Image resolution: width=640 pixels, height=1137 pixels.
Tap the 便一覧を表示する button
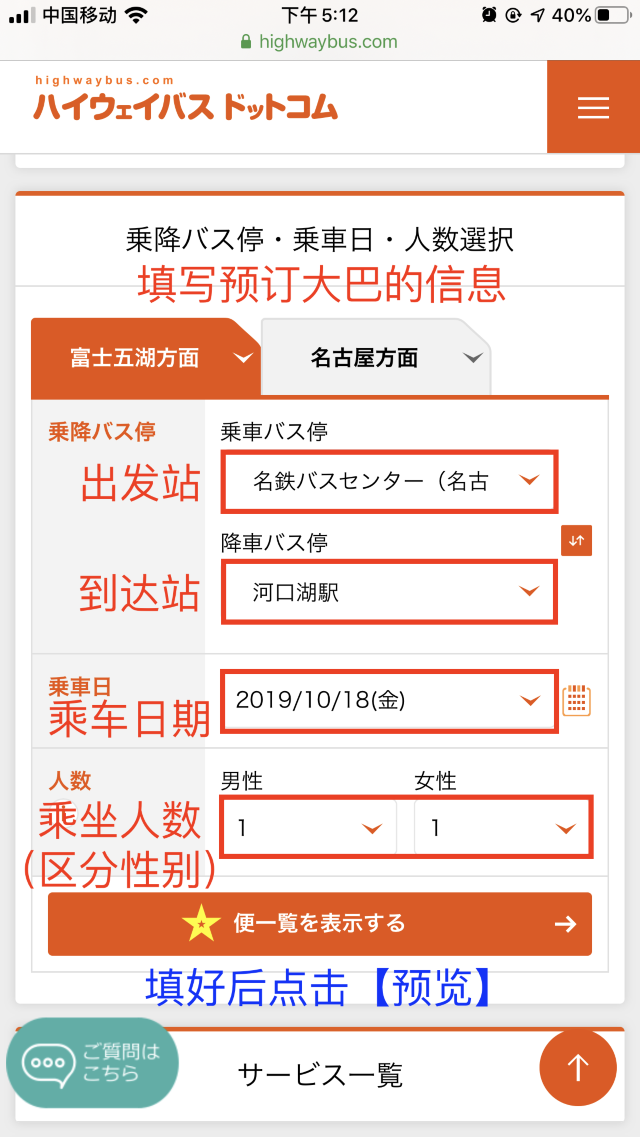point(320,924)
